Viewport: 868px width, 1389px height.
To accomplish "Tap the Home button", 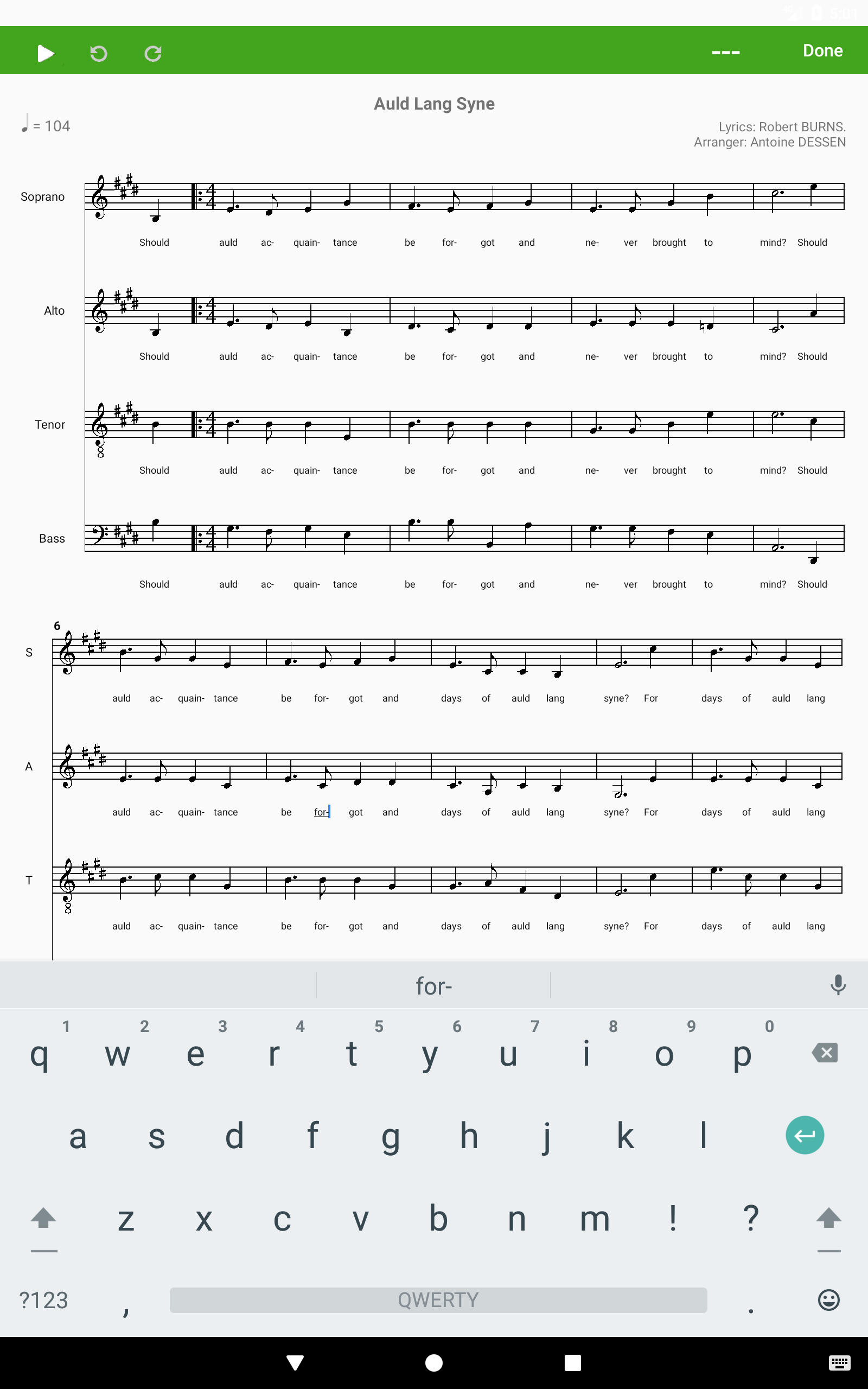I will point(433,1361).
